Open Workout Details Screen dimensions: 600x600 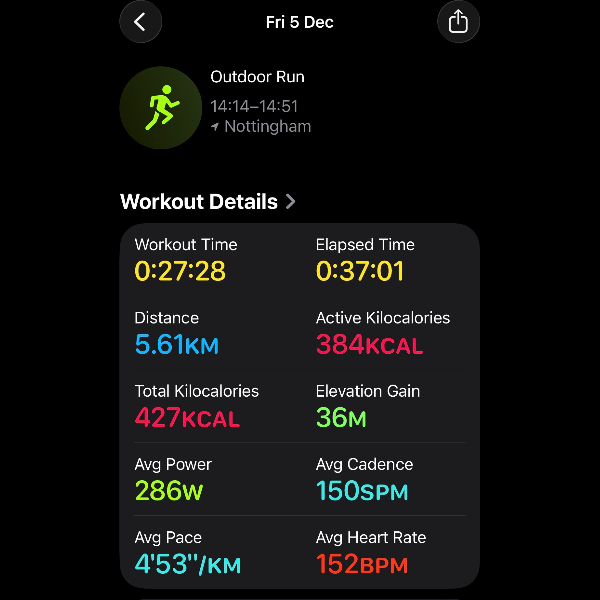pos(208,202)
